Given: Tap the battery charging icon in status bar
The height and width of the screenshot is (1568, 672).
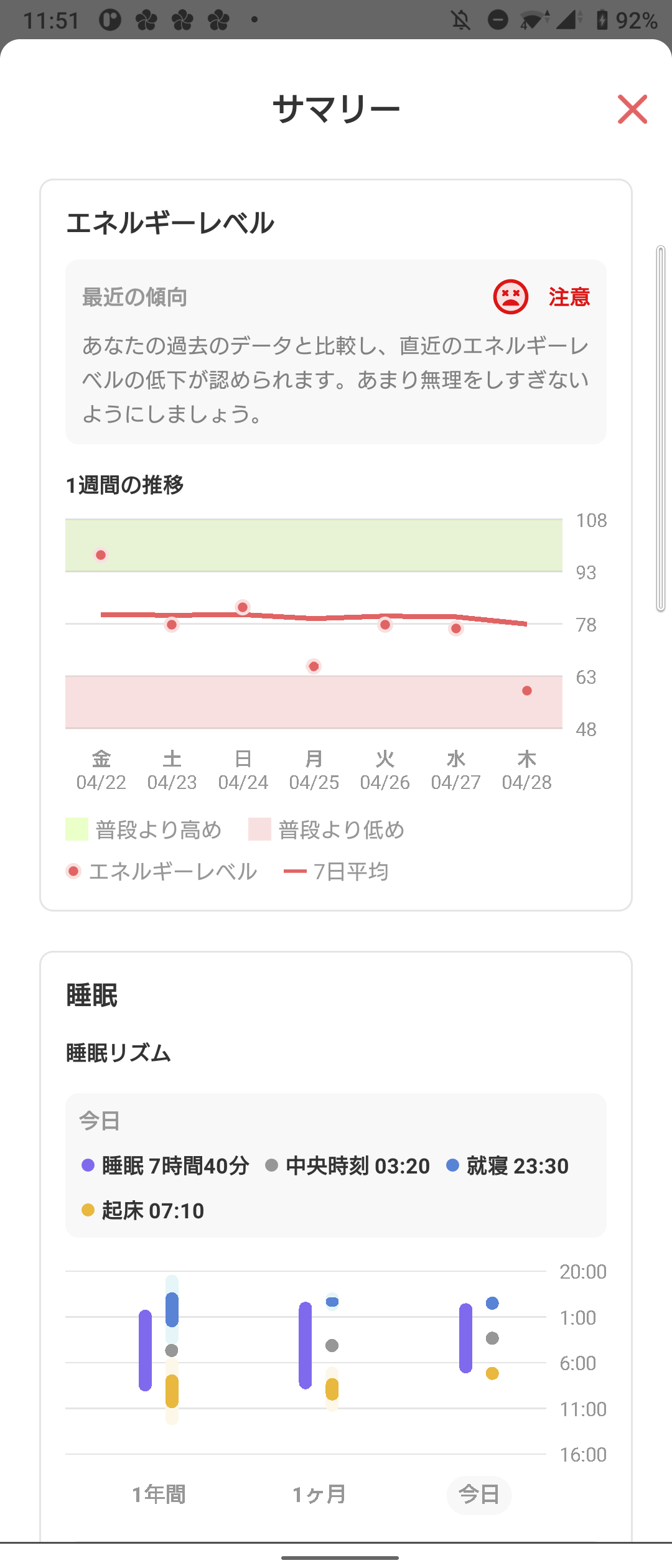Looking at the screenshot, I should [602, 19].
